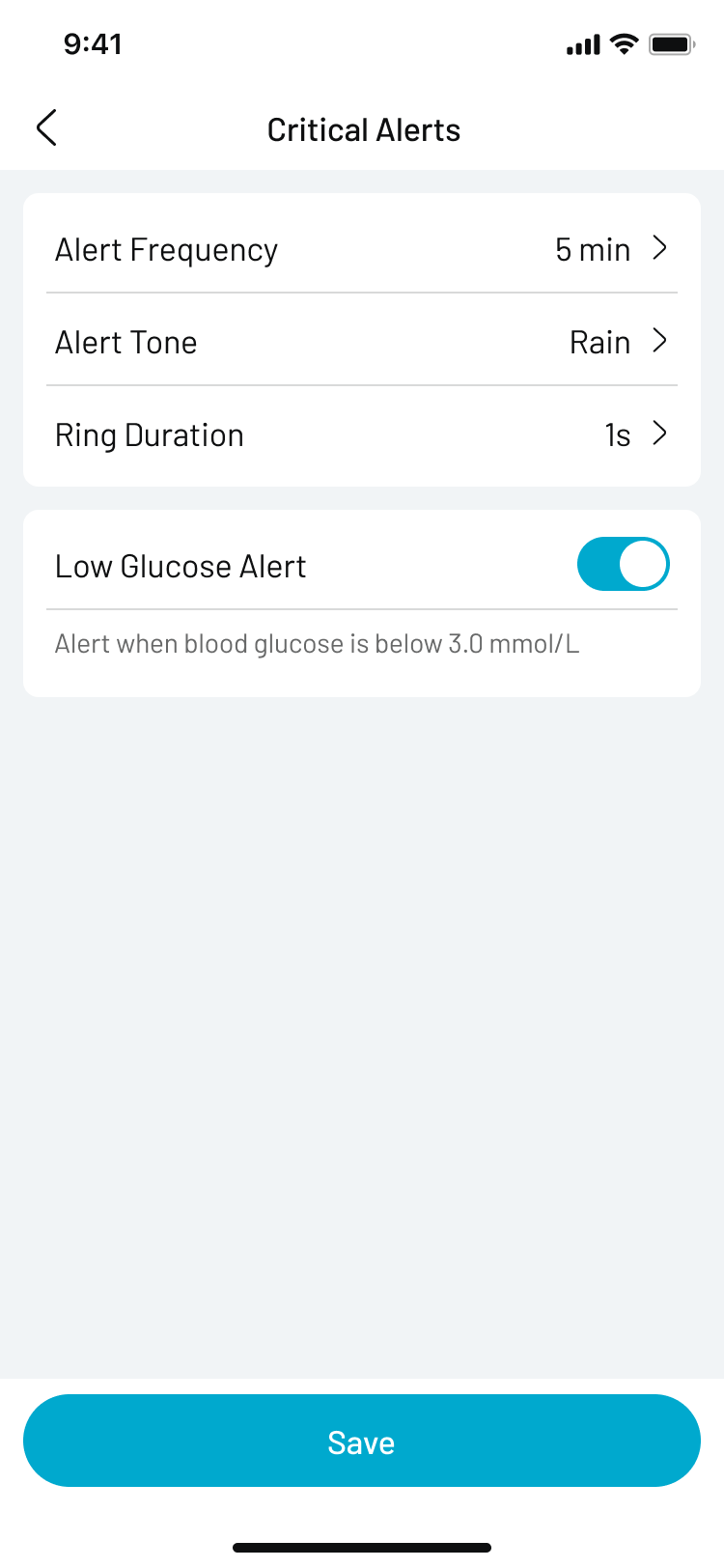Viewport: 724px width, 1568px height.
Task: Change the Alert Tone
Action: 362,342
